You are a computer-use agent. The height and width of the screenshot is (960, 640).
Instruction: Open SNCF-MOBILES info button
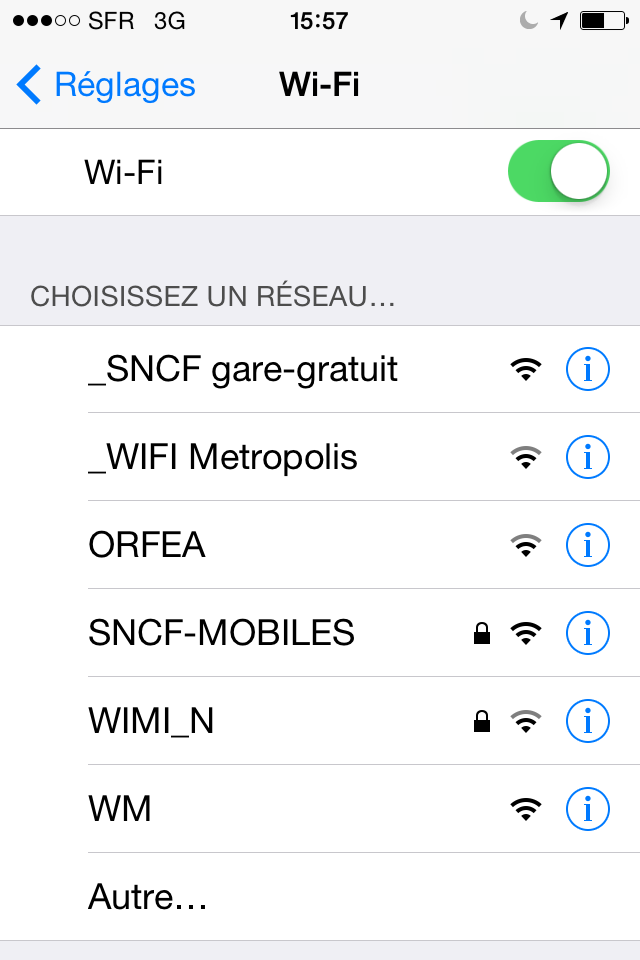click(x=587, y=633)
